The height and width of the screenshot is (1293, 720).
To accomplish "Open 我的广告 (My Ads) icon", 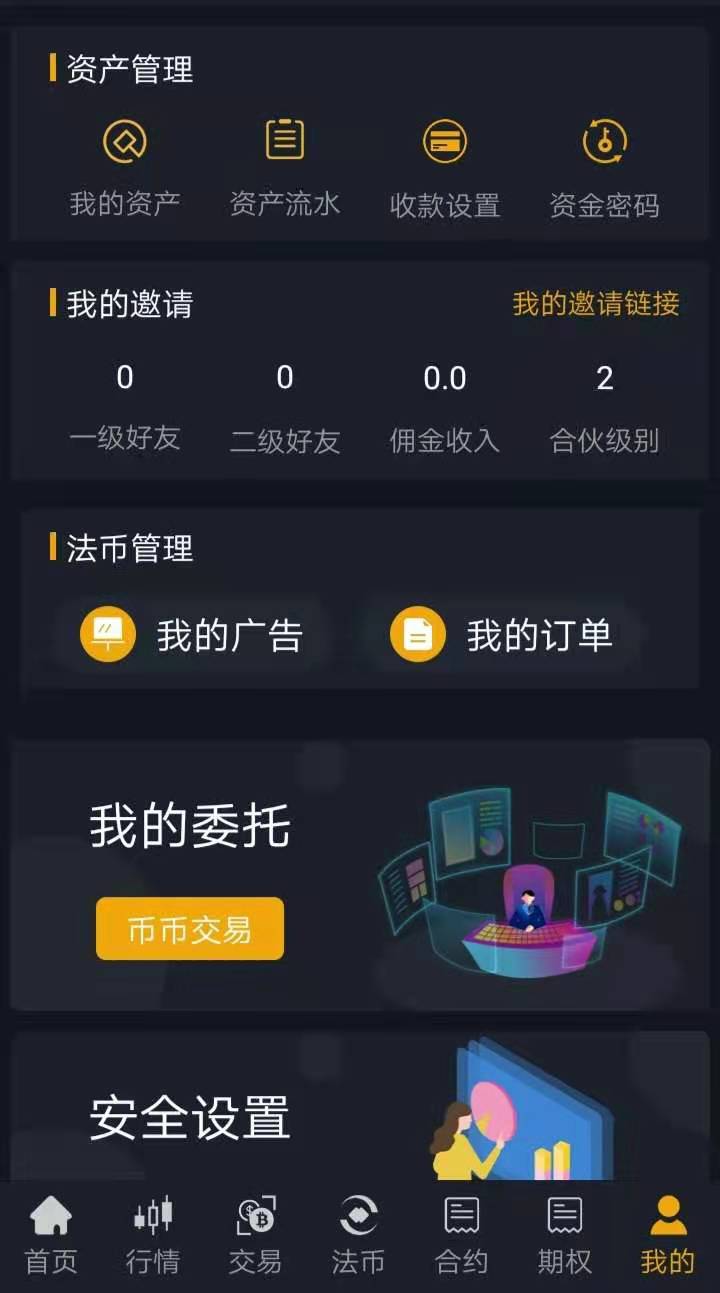I will (110, 632).
